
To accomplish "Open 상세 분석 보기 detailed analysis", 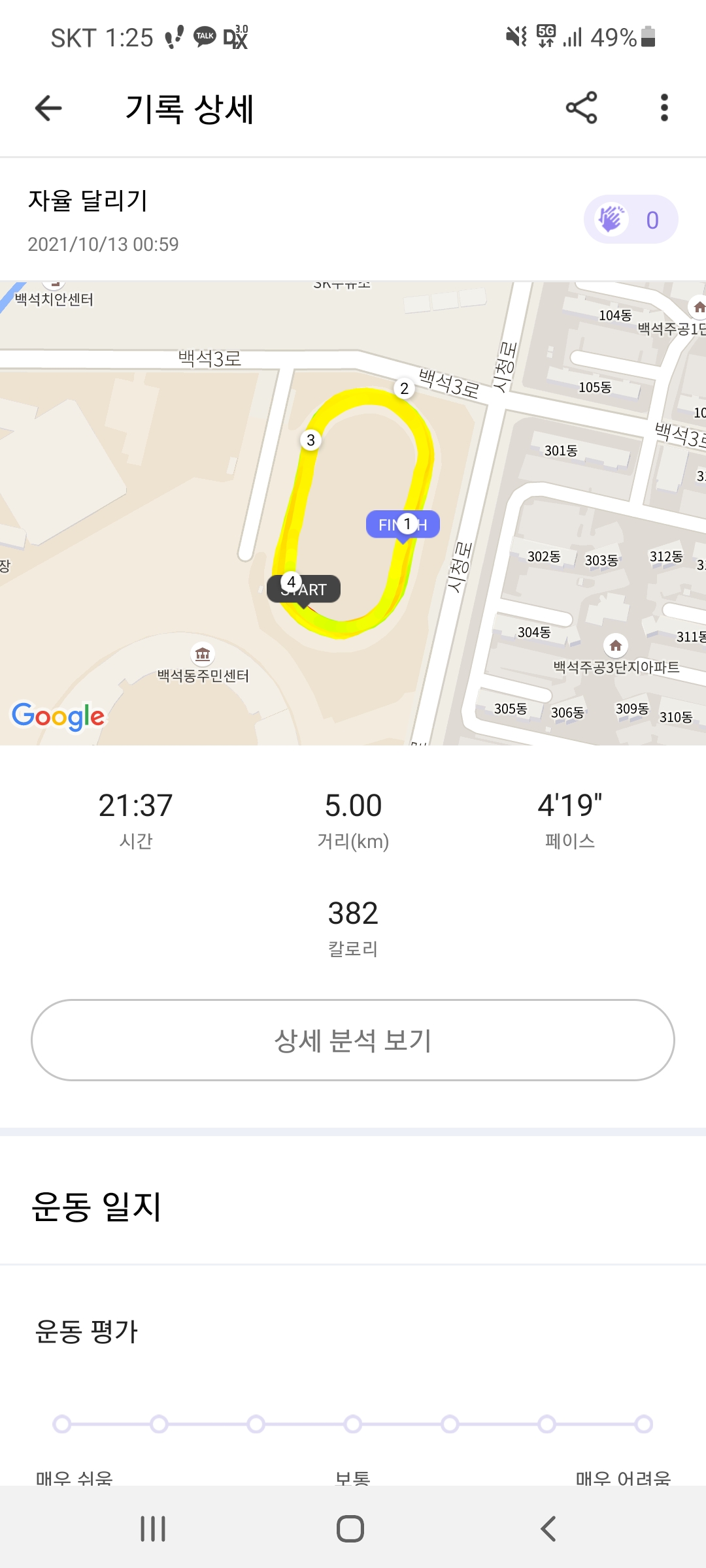I will point(353,1040).
